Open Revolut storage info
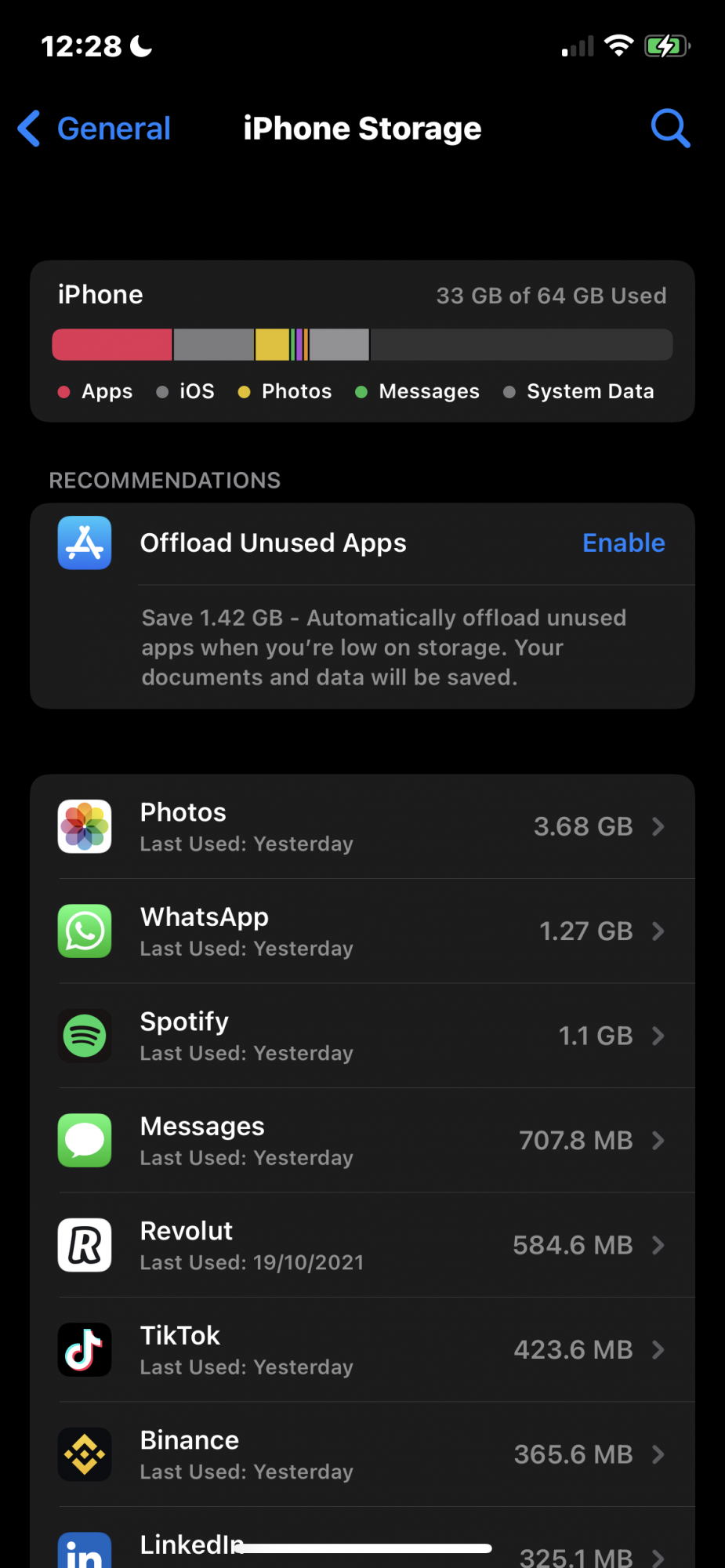 (x=362, y=1245)
